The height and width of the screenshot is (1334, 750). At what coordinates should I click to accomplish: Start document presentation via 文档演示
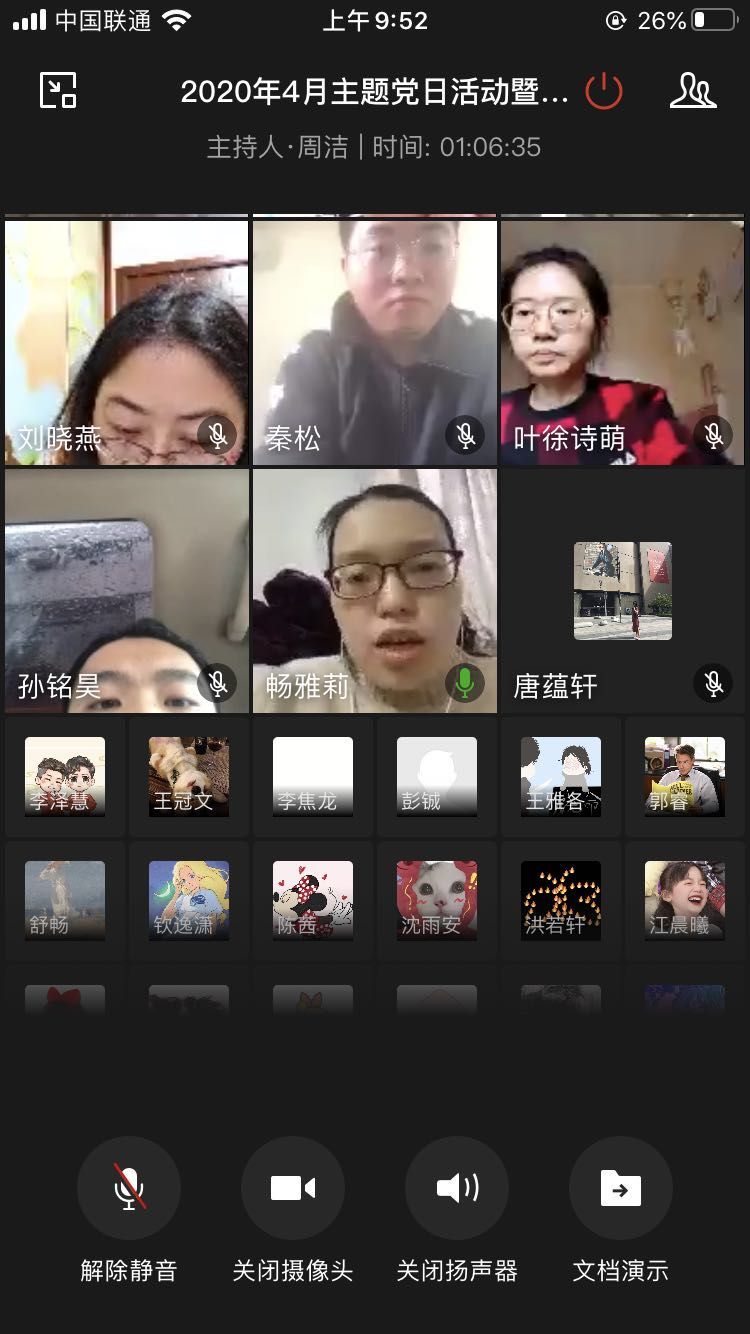620,1189
